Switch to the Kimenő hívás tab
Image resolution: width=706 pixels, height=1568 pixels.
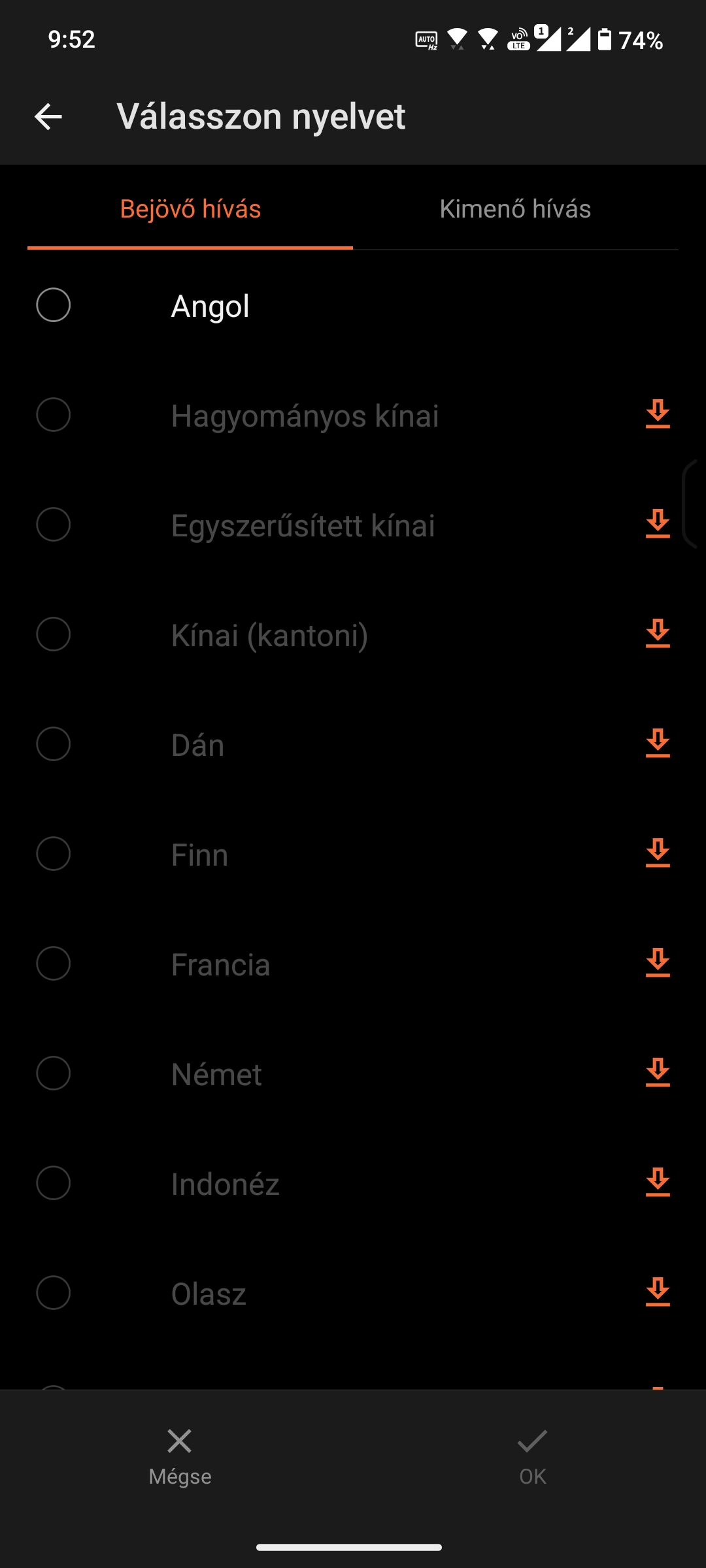515,209
